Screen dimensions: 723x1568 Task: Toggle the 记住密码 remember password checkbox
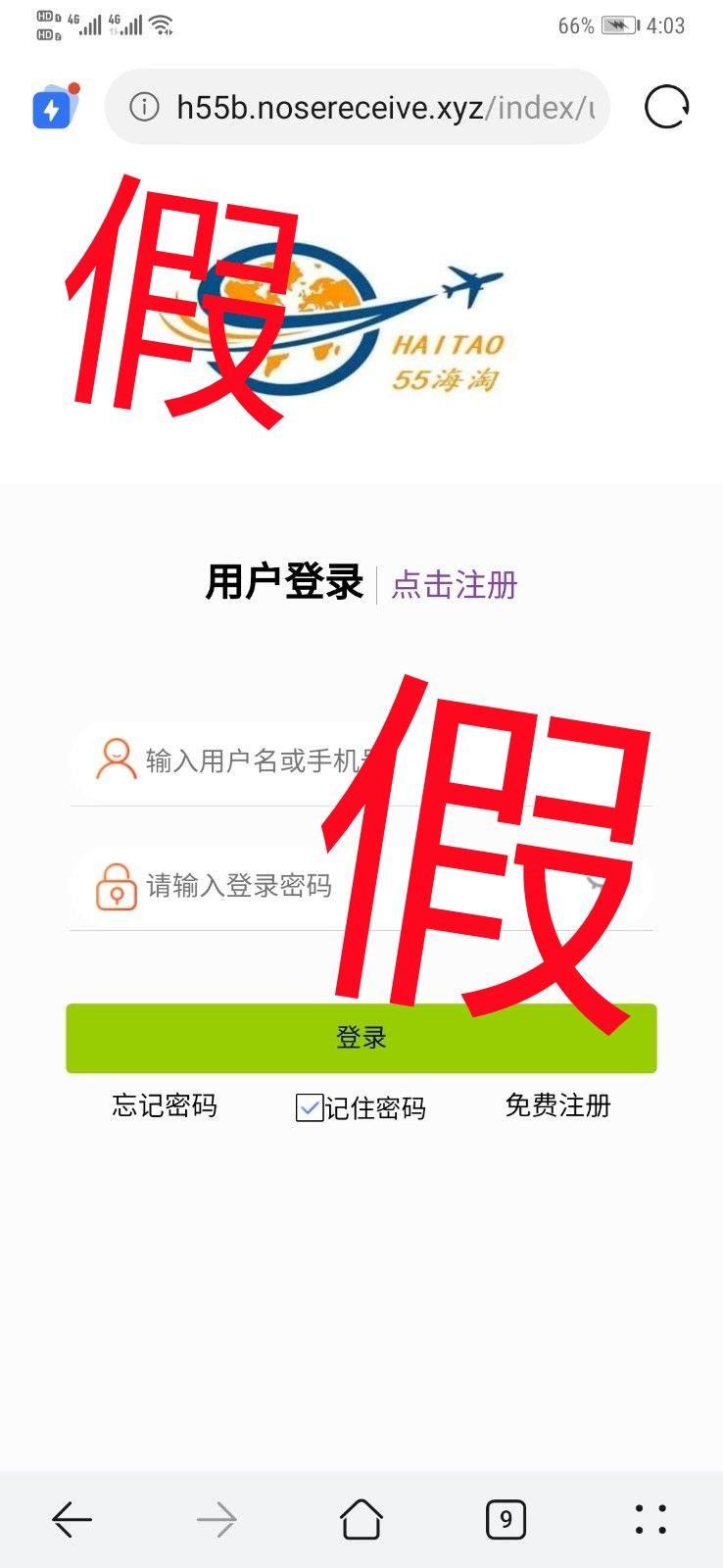[x=310, y=1108]
